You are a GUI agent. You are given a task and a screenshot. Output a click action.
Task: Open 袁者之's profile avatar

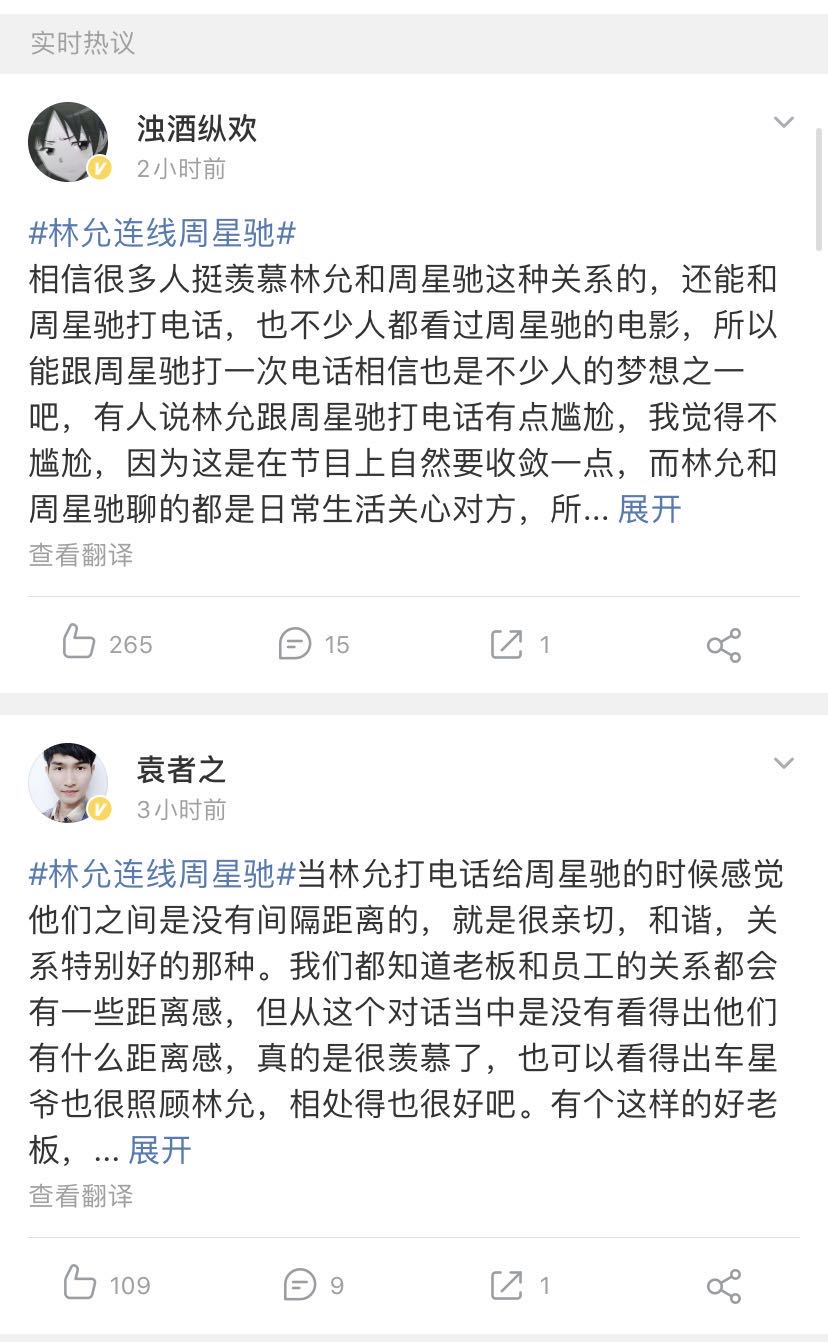pyautogui.click(x=68, y=783)
